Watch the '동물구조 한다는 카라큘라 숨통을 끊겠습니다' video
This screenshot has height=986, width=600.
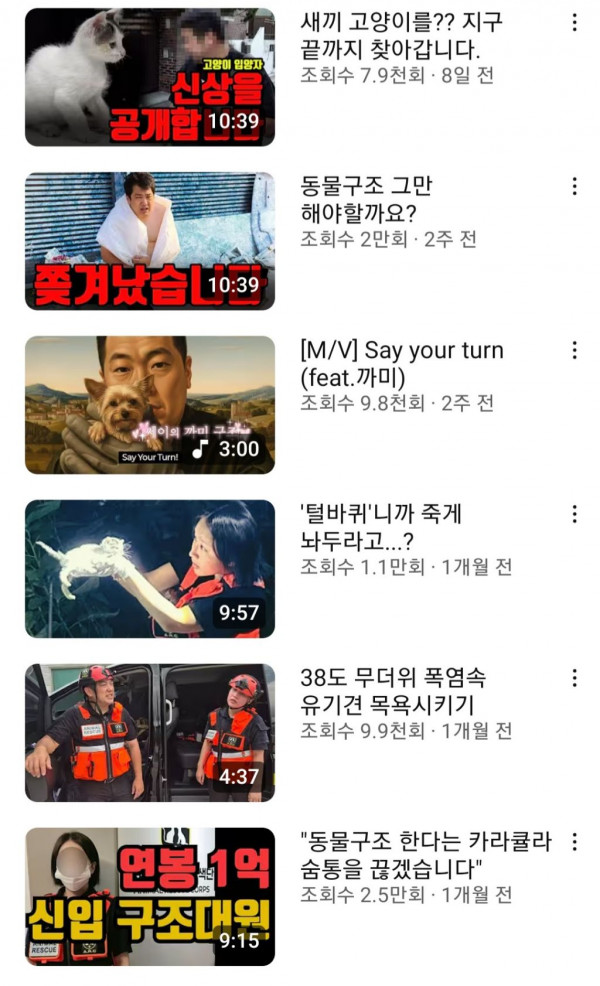pyautogui.click(x=150, y=897)
